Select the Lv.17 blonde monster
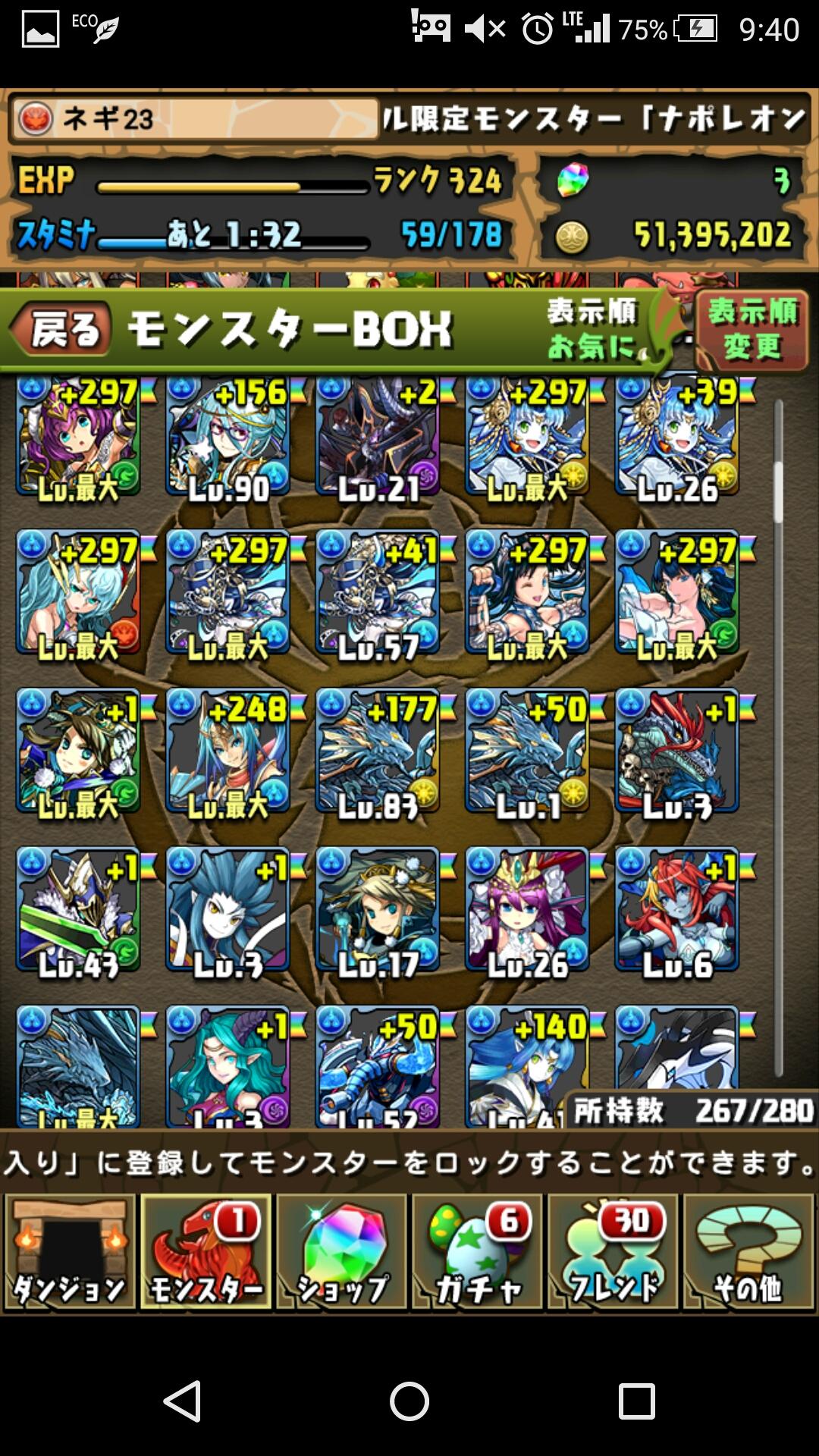The image size is (819, 1456). [377, 910]
